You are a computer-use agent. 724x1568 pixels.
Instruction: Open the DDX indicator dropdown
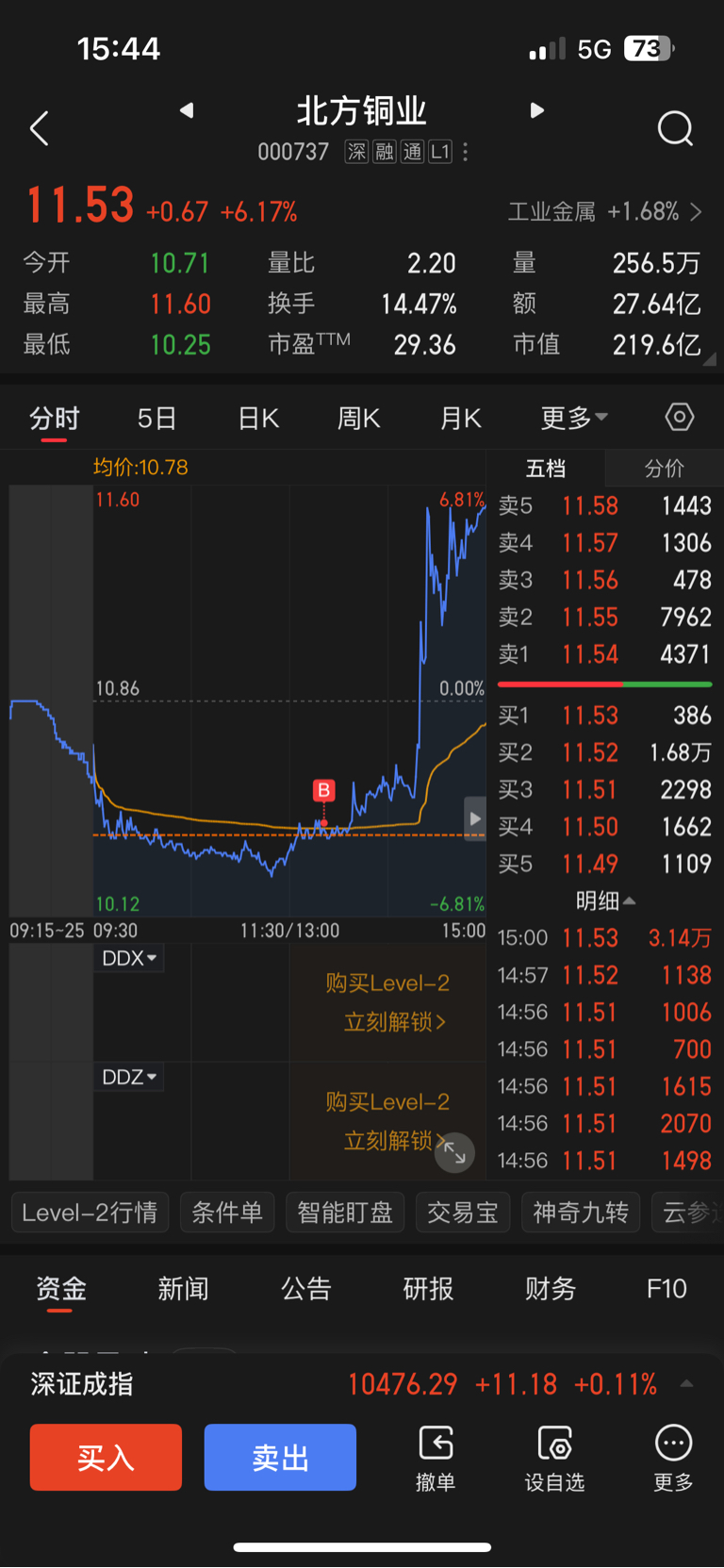(129, 958)
